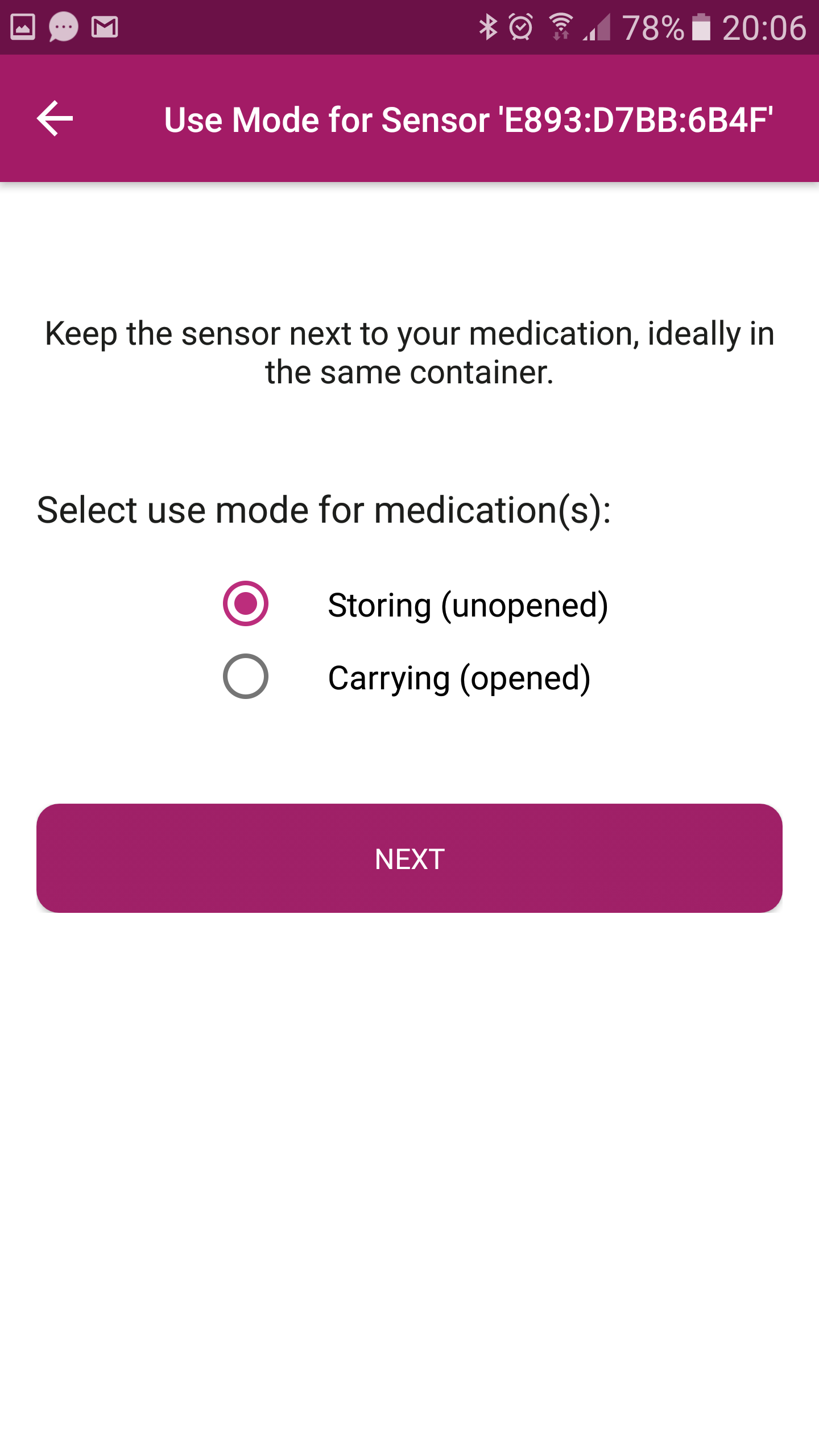Choose Carrying (opened) use mode
Viewport: 819px width, 1456px height.
pyautogui.click(x=246, y=676)
